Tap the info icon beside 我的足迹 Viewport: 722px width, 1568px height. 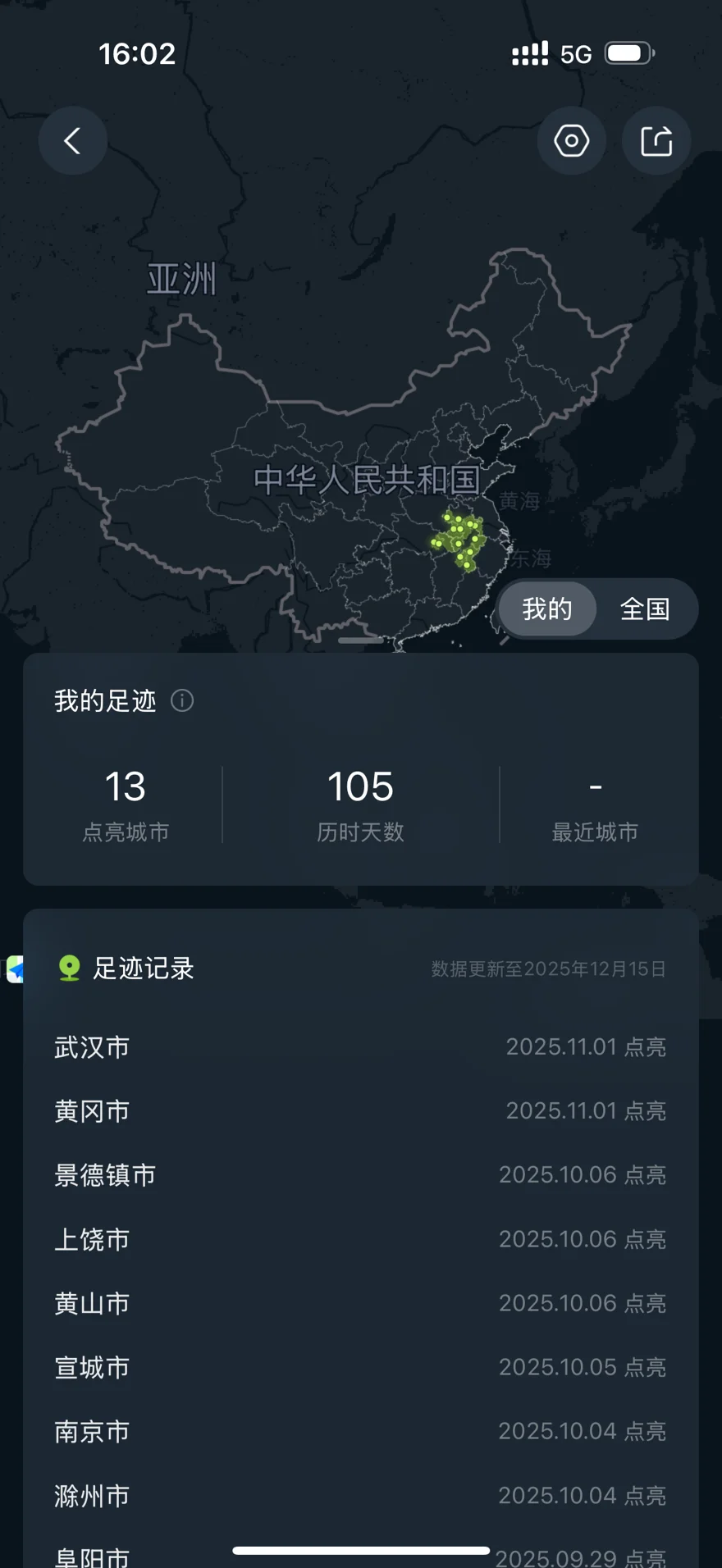tap(182, 700)
